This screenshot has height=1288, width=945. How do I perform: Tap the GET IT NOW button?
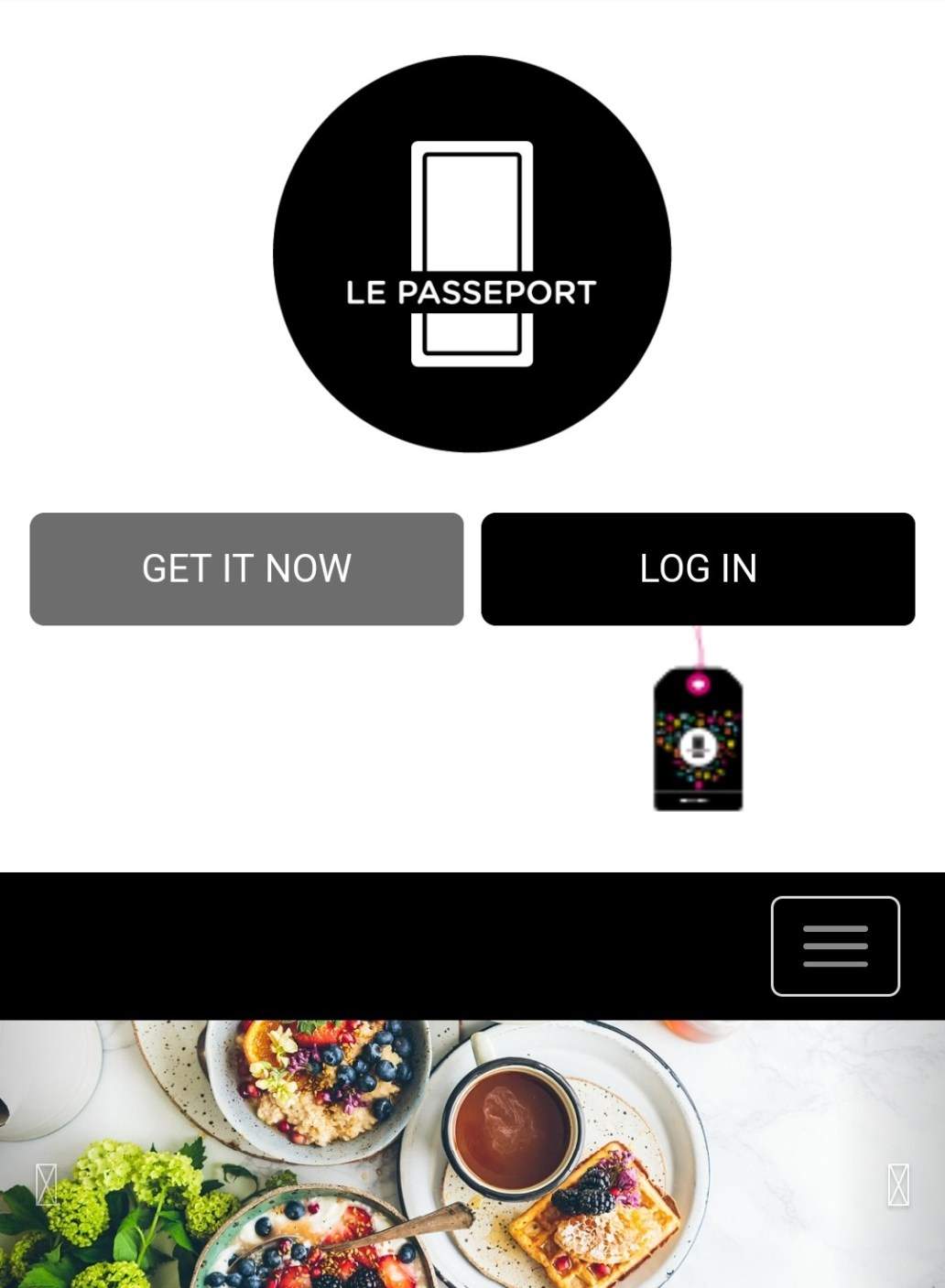pos(246,568)
